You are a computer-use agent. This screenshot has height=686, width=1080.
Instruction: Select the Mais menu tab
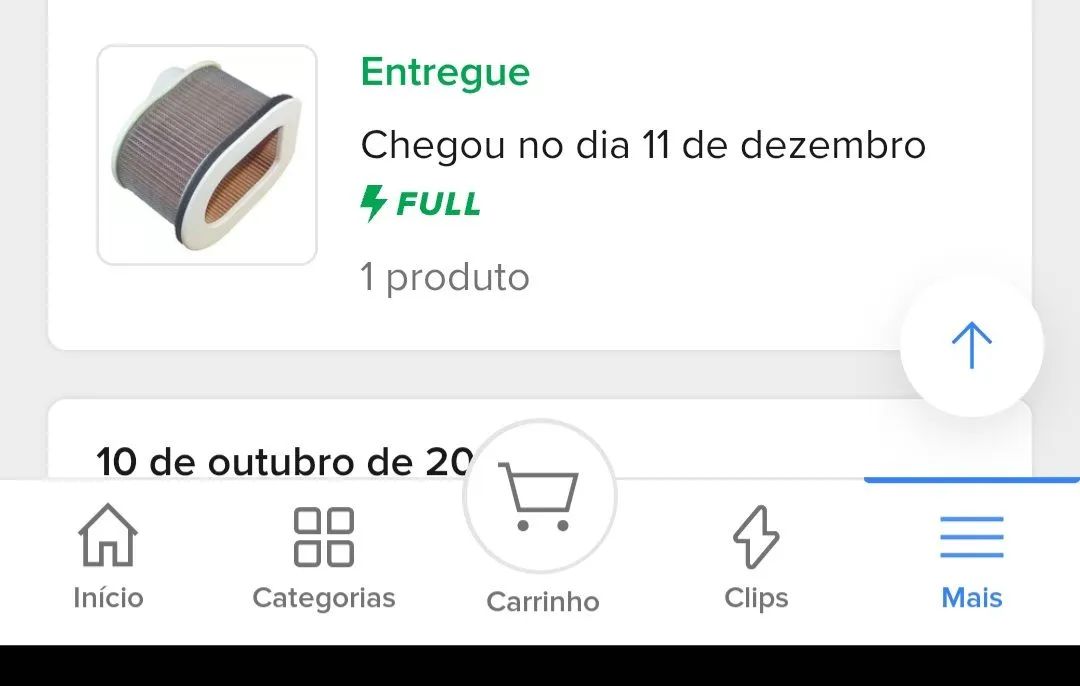point(971,560)
